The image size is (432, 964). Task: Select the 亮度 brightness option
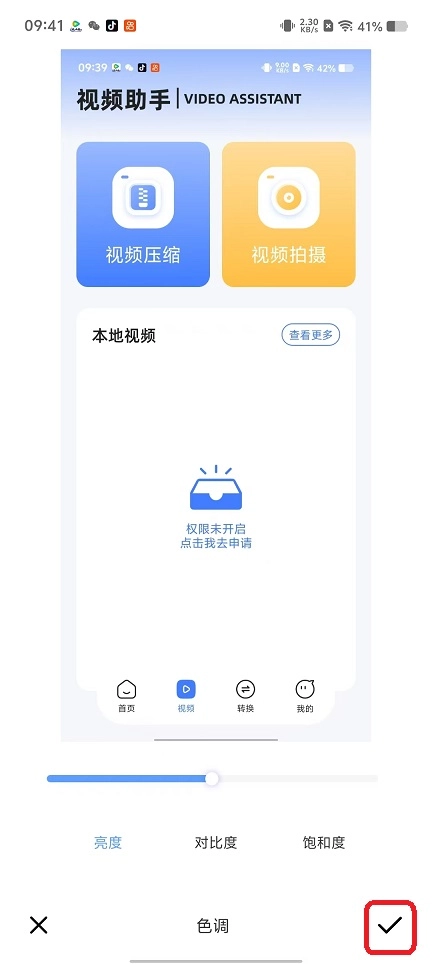[108, 842]
